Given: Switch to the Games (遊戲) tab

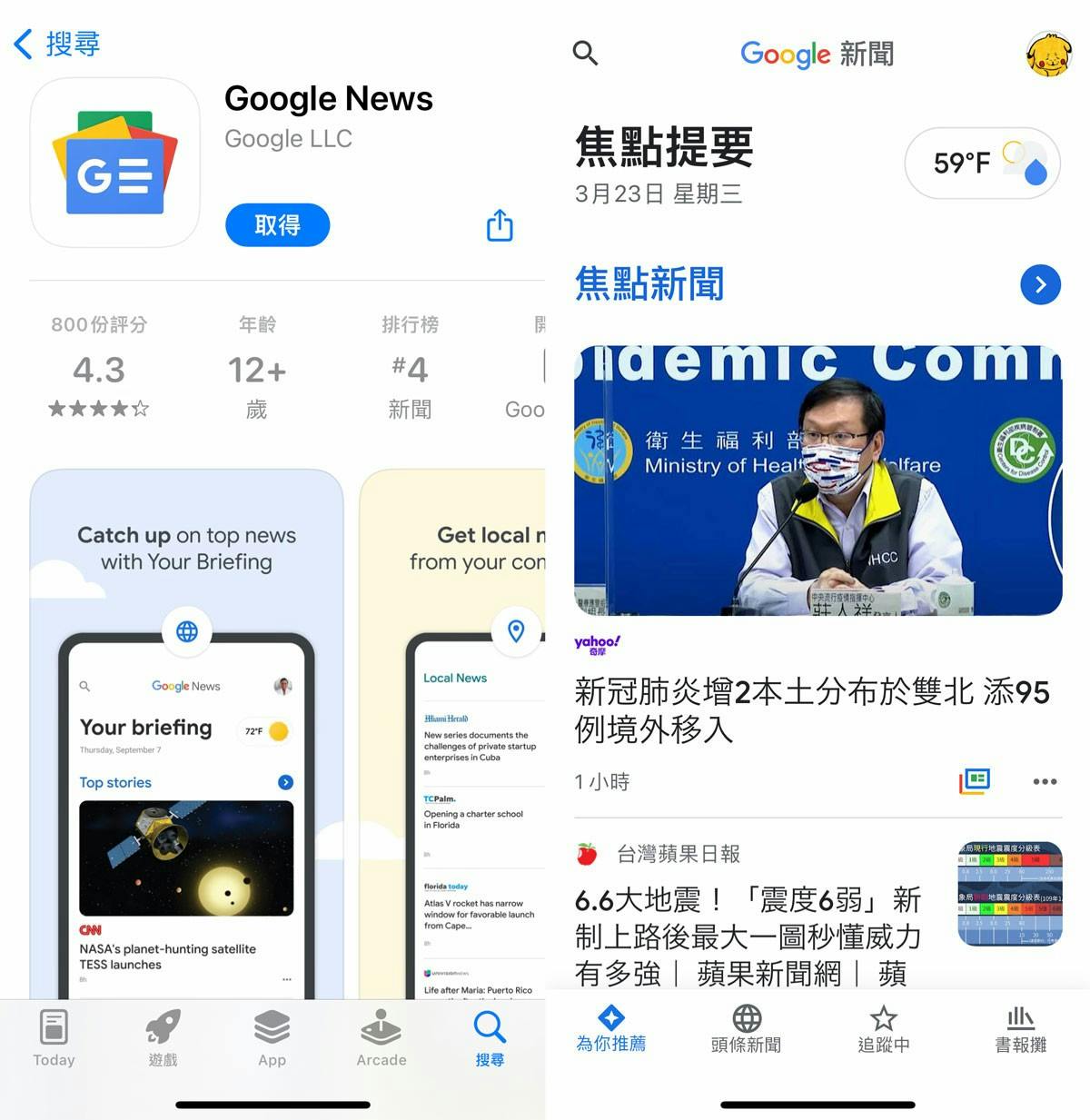Looking at the screenshot, I should pos(163,1037).
